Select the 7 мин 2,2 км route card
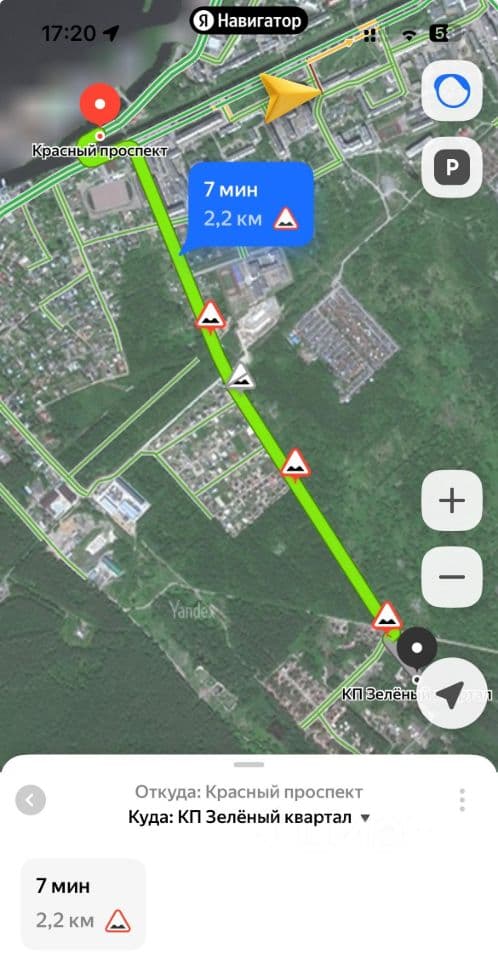 tap(83, 904)
